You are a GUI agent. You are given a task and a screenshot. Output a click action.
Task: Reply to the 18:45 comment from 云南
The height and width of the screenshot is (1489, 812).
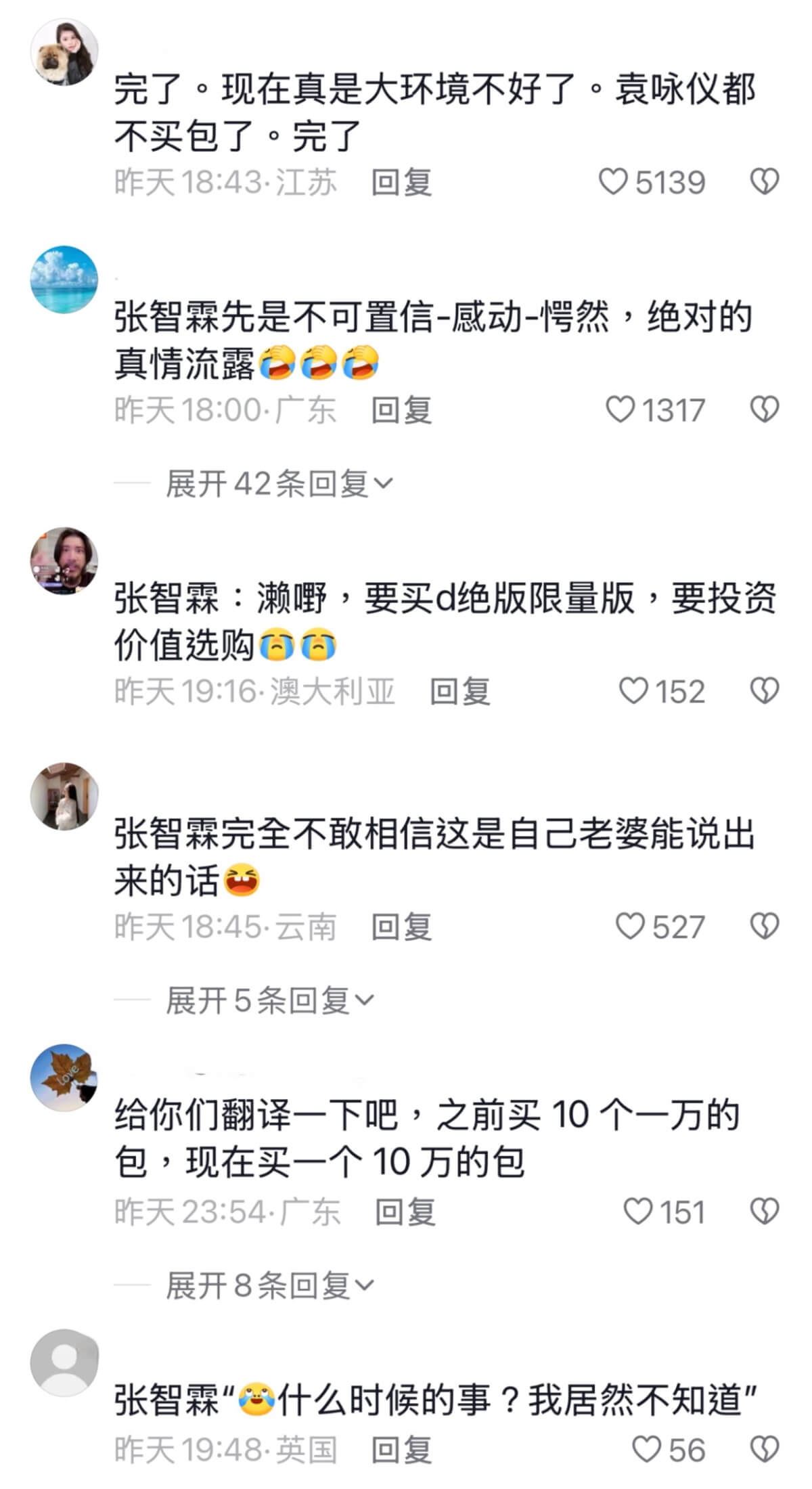pyautogui.click(x=401, y=926)
